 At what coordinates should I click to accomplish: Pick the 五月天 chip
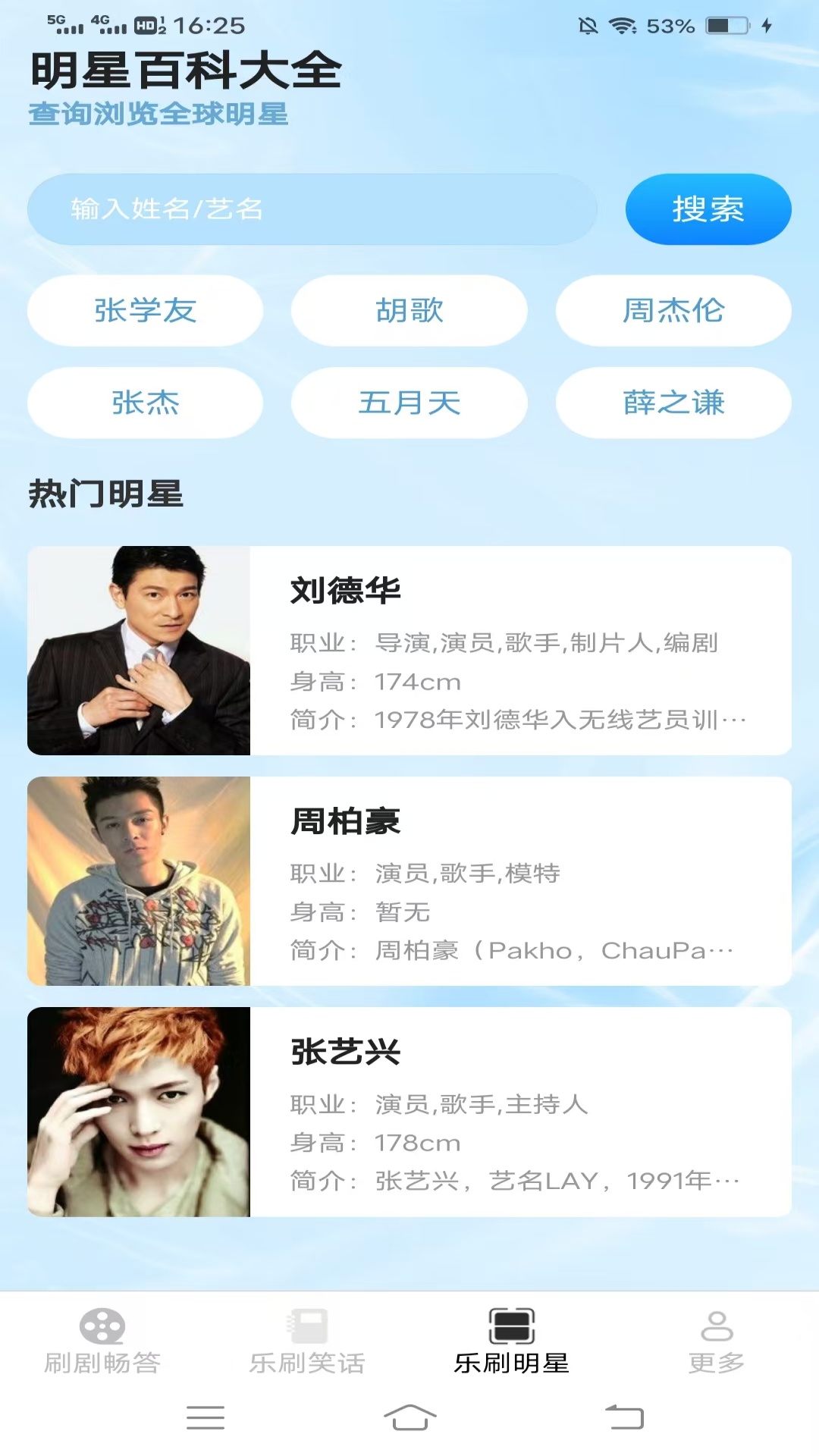coord(409,403)
